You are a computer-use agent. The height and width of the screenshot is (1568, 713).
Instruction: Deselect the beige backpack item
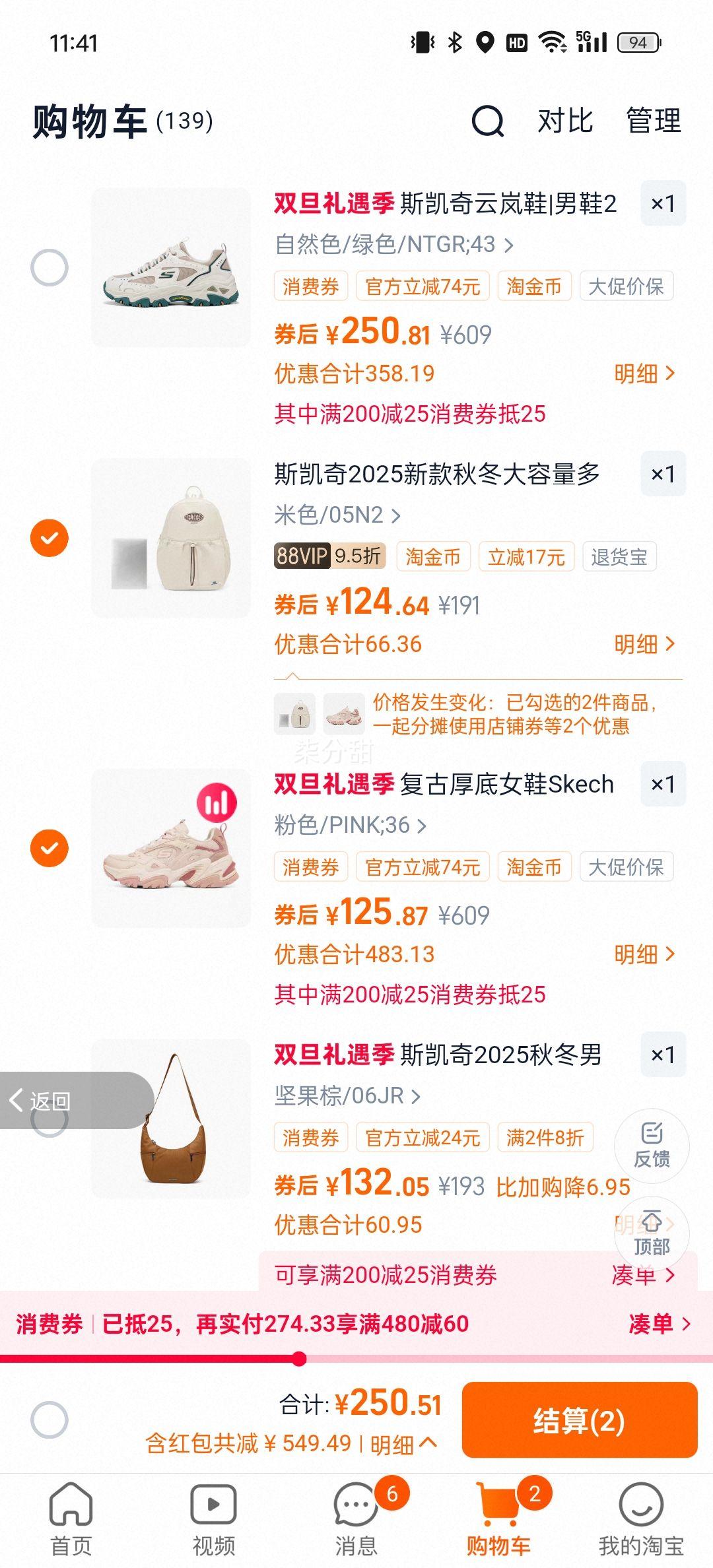(x=50, y=537)
